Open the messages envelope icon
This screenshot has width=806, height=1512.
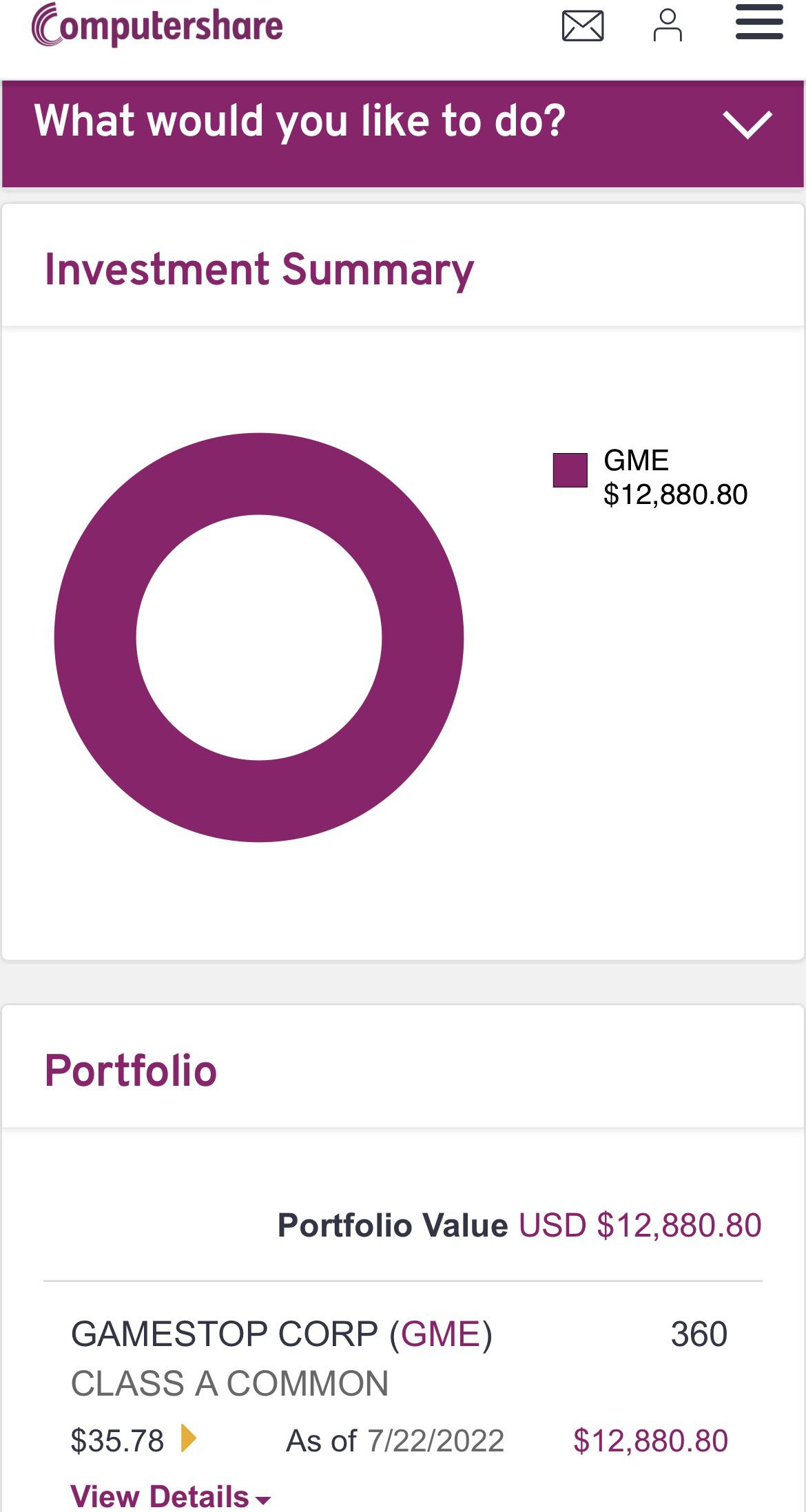pyautogui.click(x=583, y=26)
